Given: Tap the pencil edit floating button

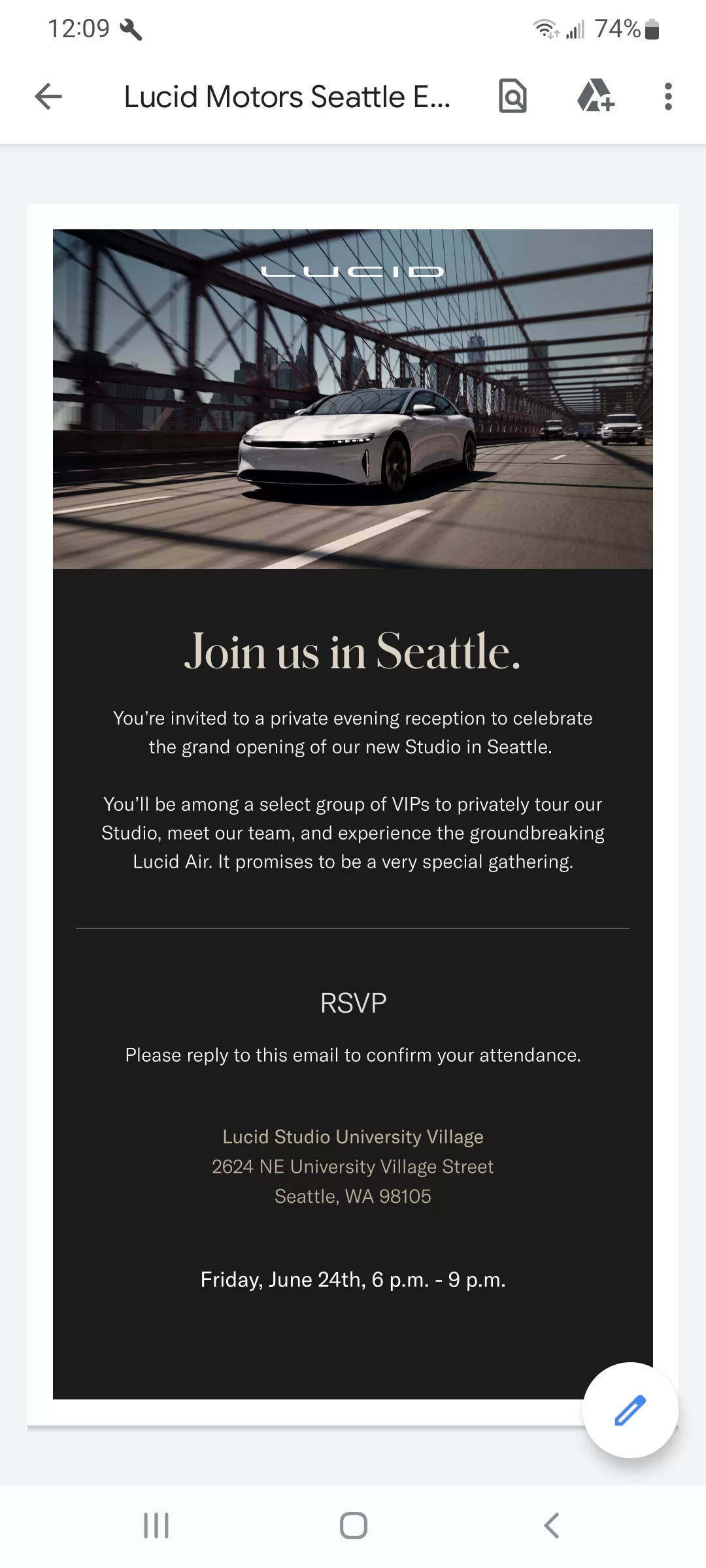Looking at the screenshot, I should click(630, 1410).
